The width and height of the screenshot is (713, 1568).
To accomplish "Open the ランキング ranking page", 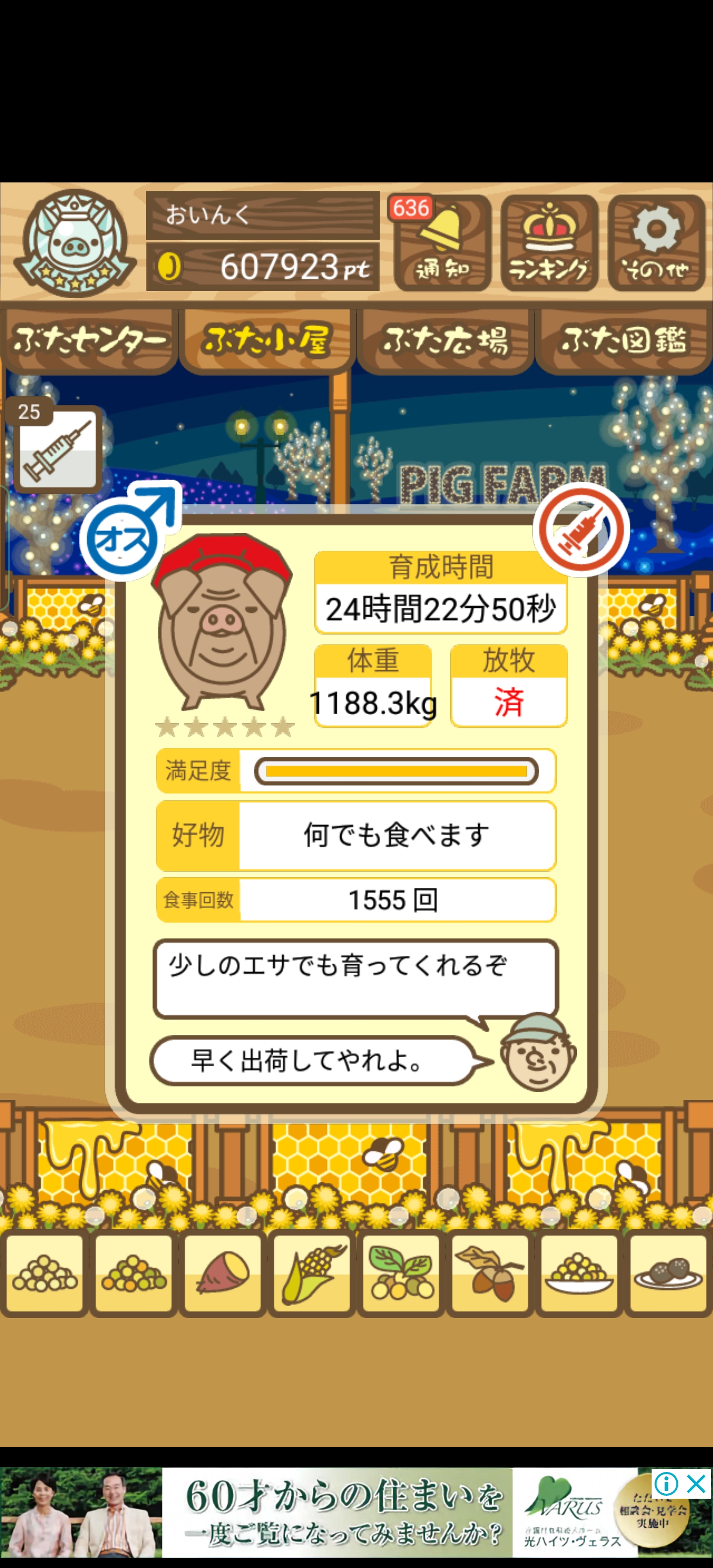I will (549, 242).
